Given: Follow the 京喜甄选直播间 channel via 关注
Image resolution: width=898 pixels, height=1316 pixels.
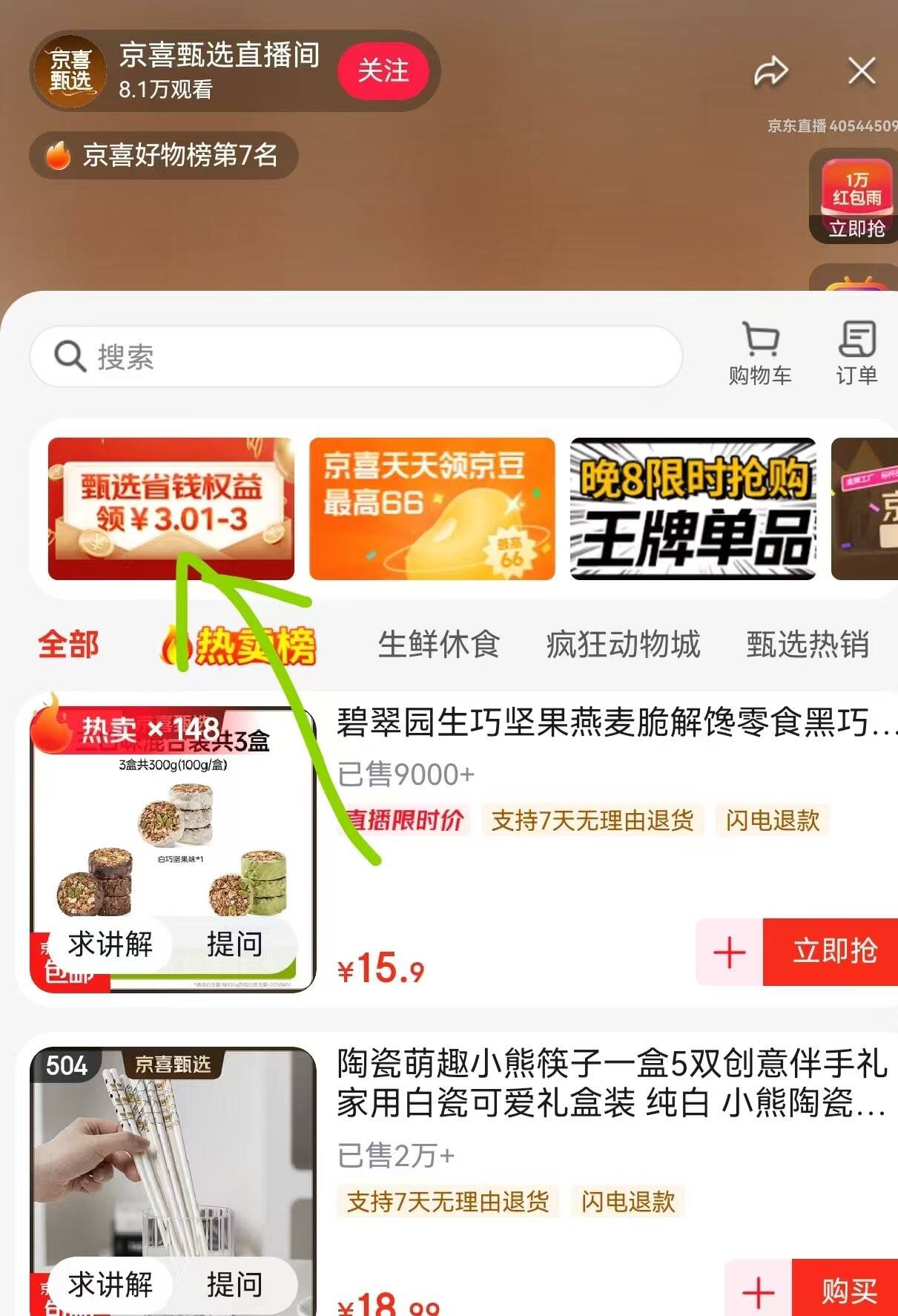Looking at the screenshot, I should click(383, 71).
